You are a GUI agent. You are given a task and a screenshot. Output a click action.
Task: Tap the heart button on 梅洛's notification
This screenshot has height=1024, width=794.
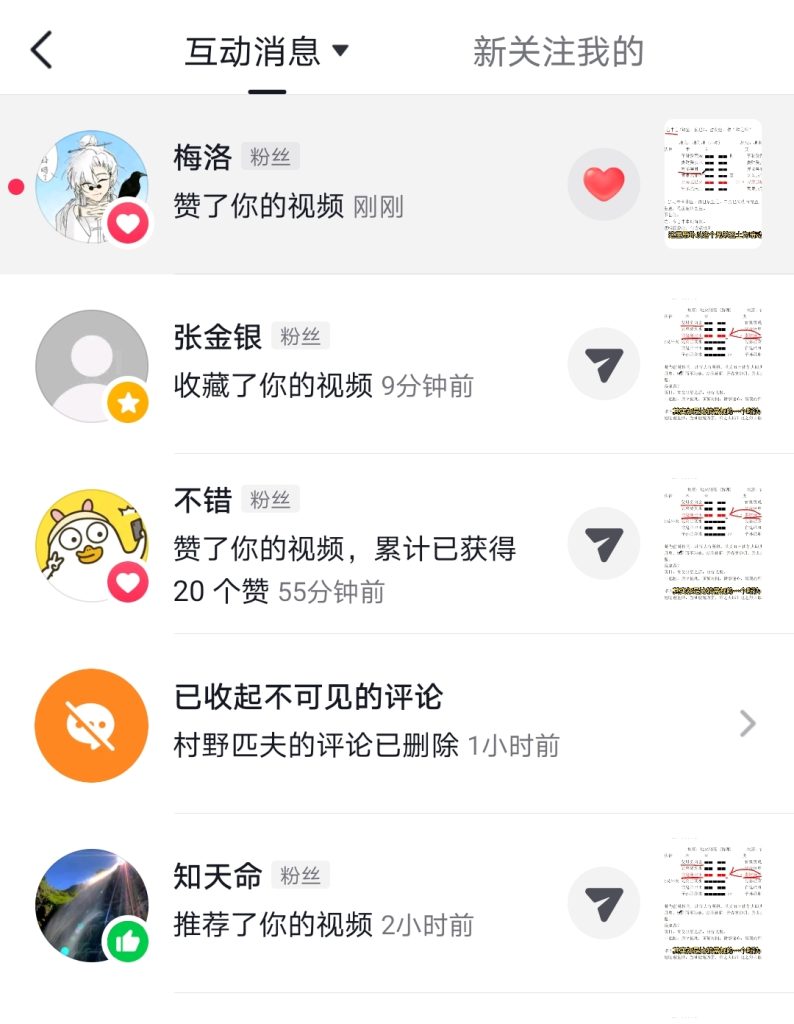[x=603, y=184]
